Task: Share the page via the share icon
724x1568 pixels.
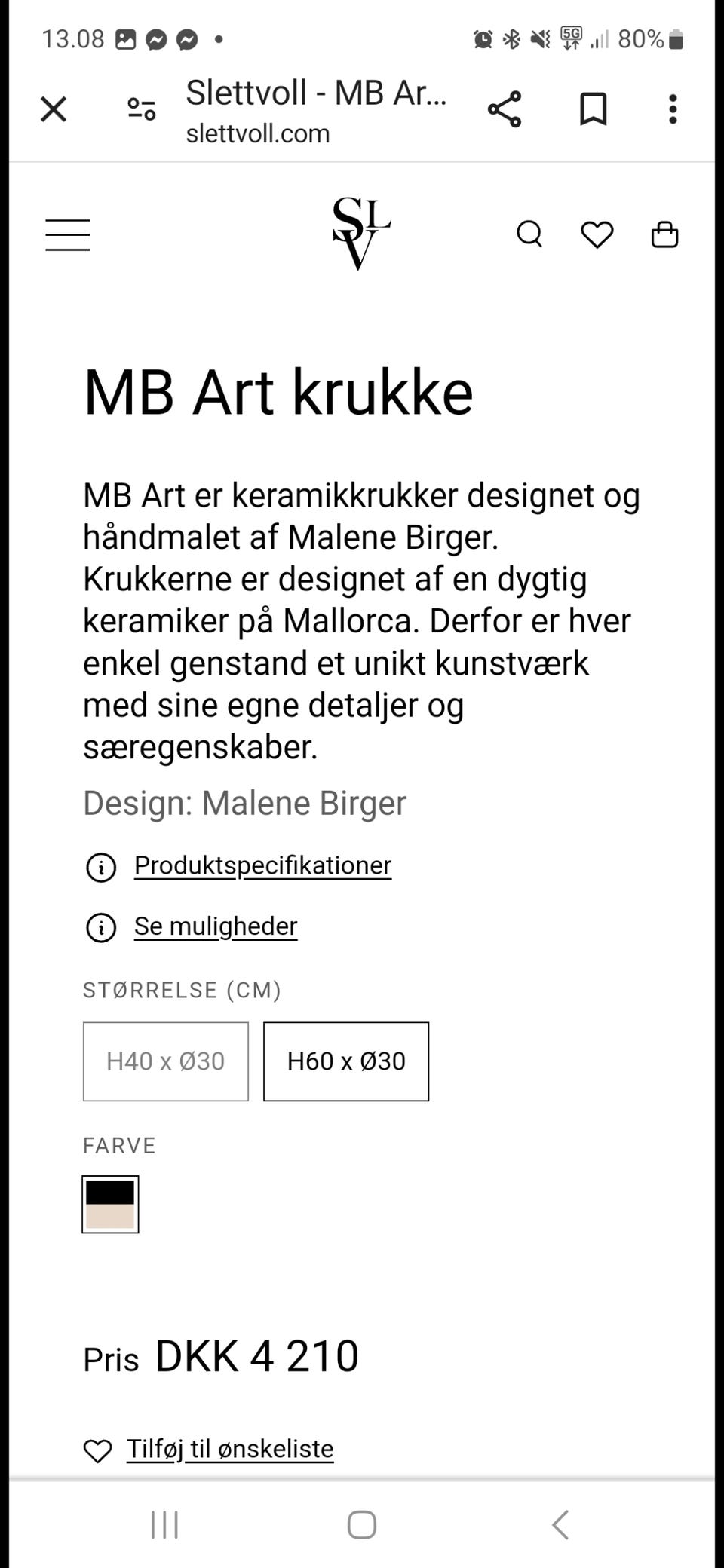Action: click(504, 109)
